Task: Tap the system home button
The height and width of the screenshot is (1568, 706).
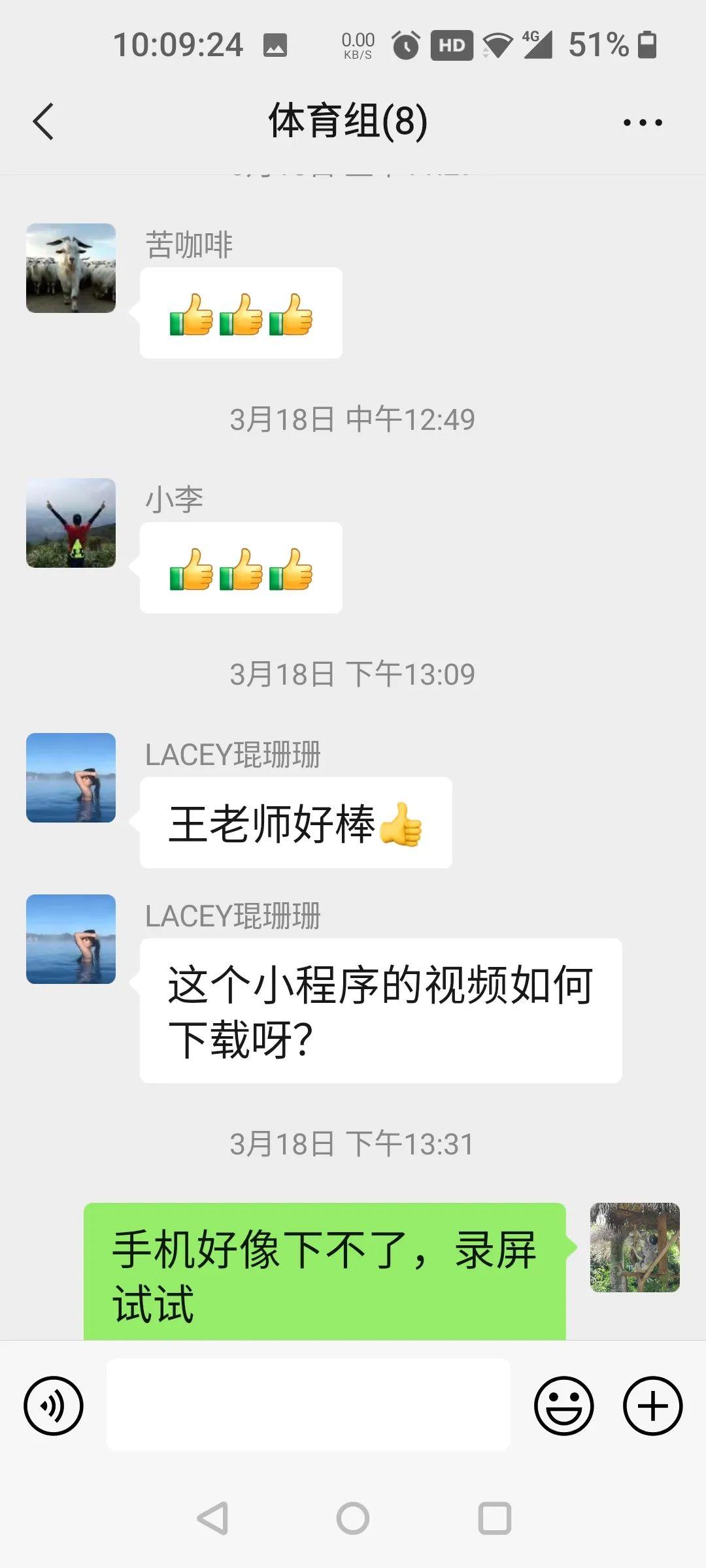Action: pos(353,1518)
